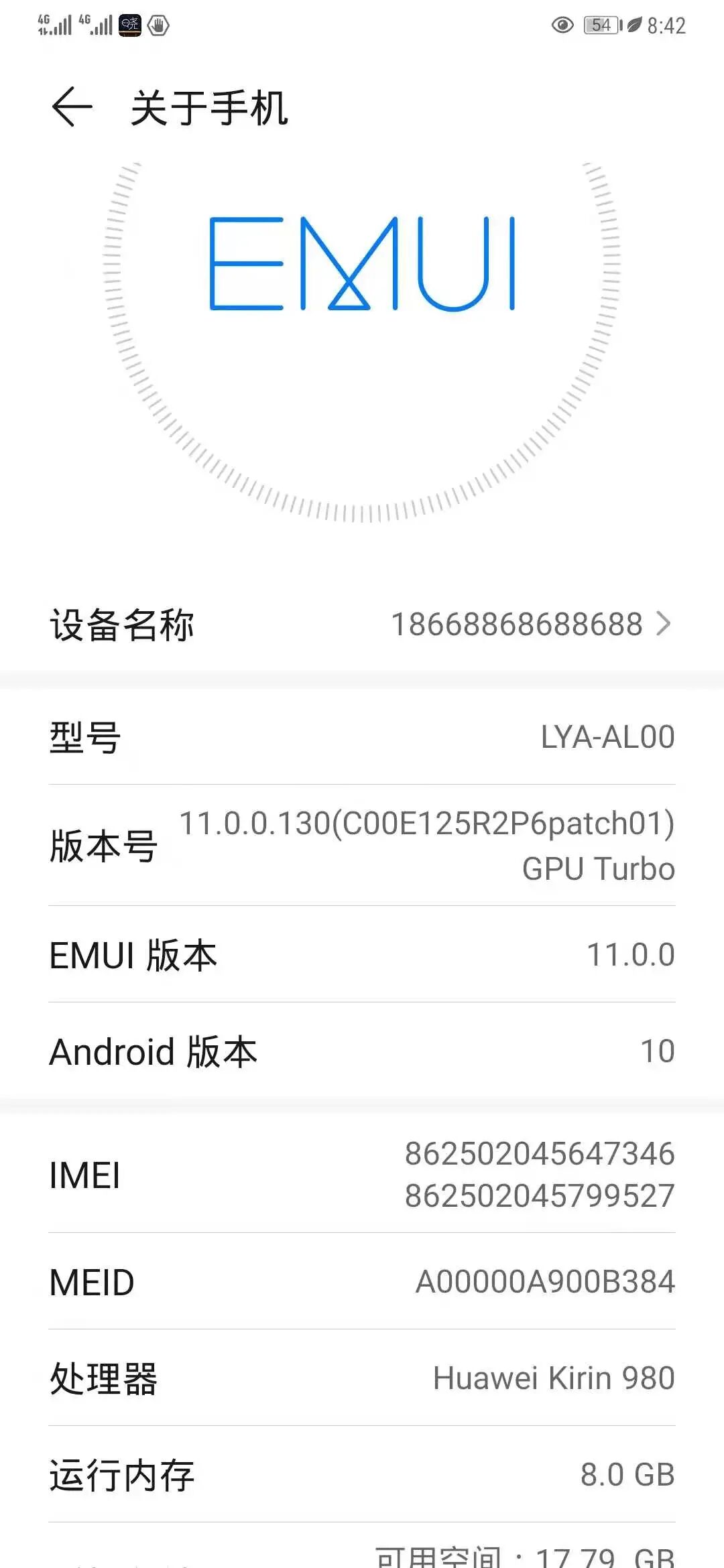Go back from the 关于手机 page

72,107
